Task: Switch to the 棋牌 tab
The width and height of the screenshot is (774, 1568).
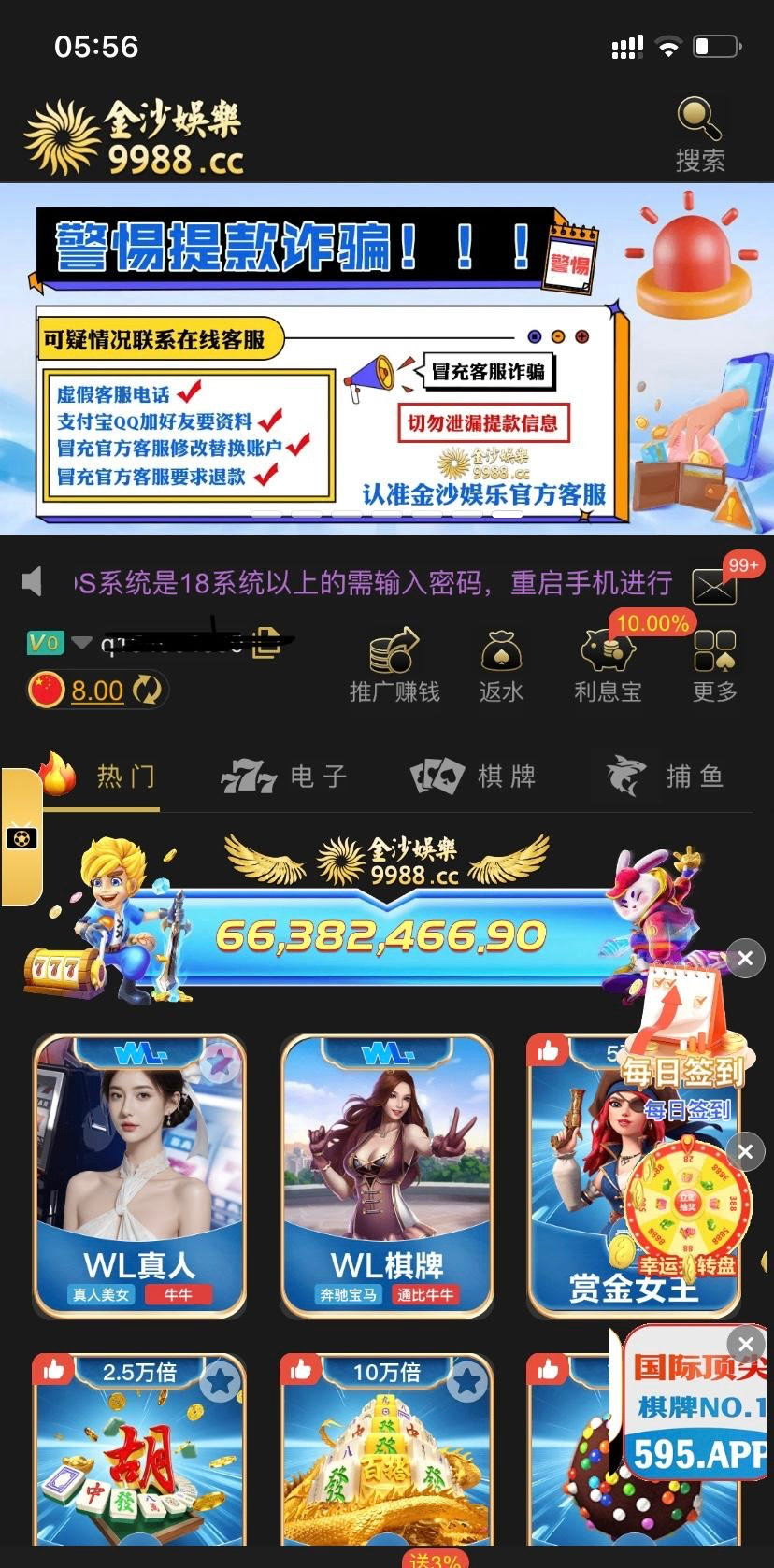Action: coord(474,777)
